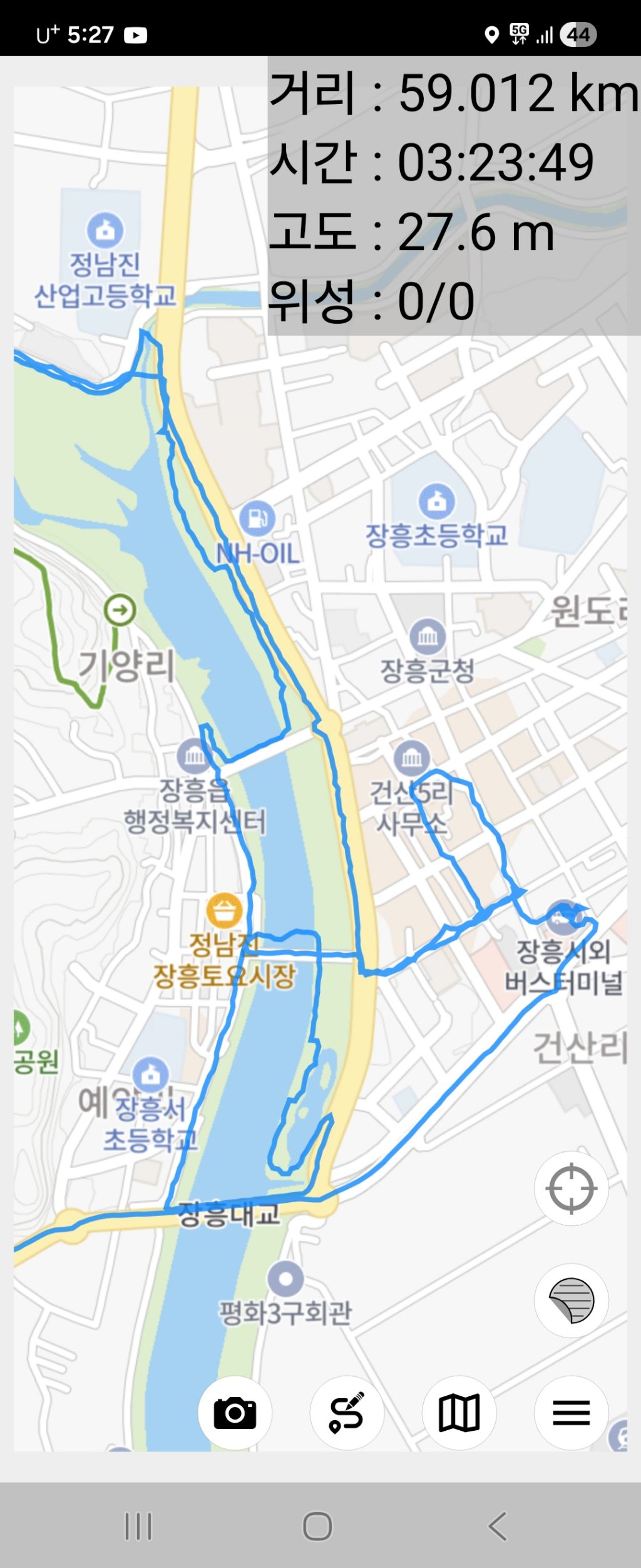Tap the 정남진 장흥토요시장 marker

click(x=224, y=911)
